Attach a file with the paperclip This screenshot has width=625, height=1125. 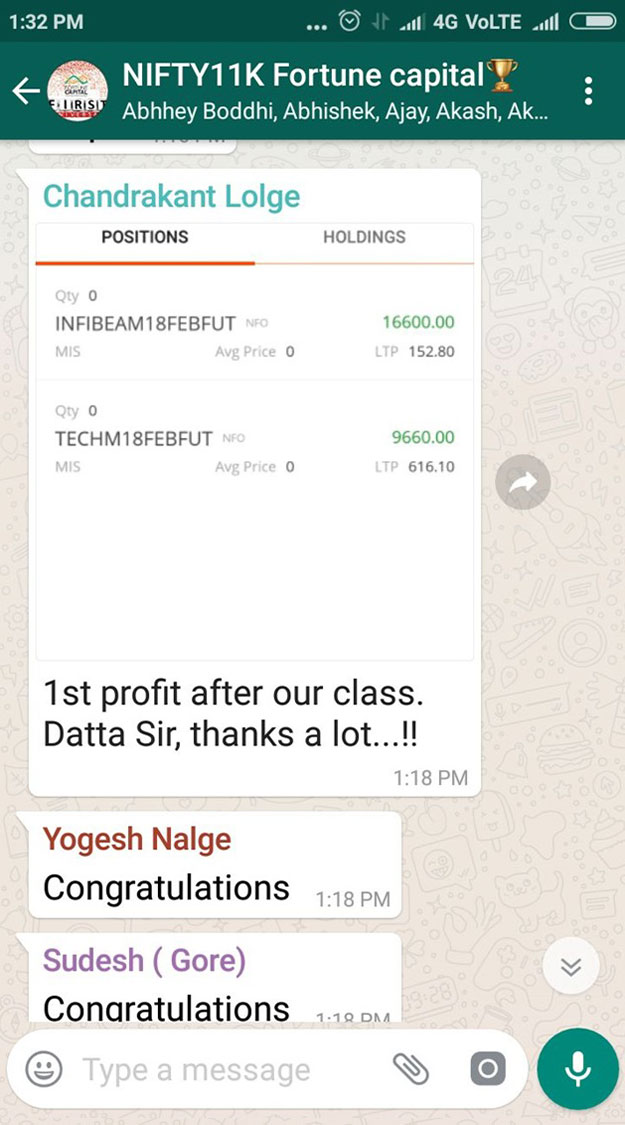(x=411, y=1070)
